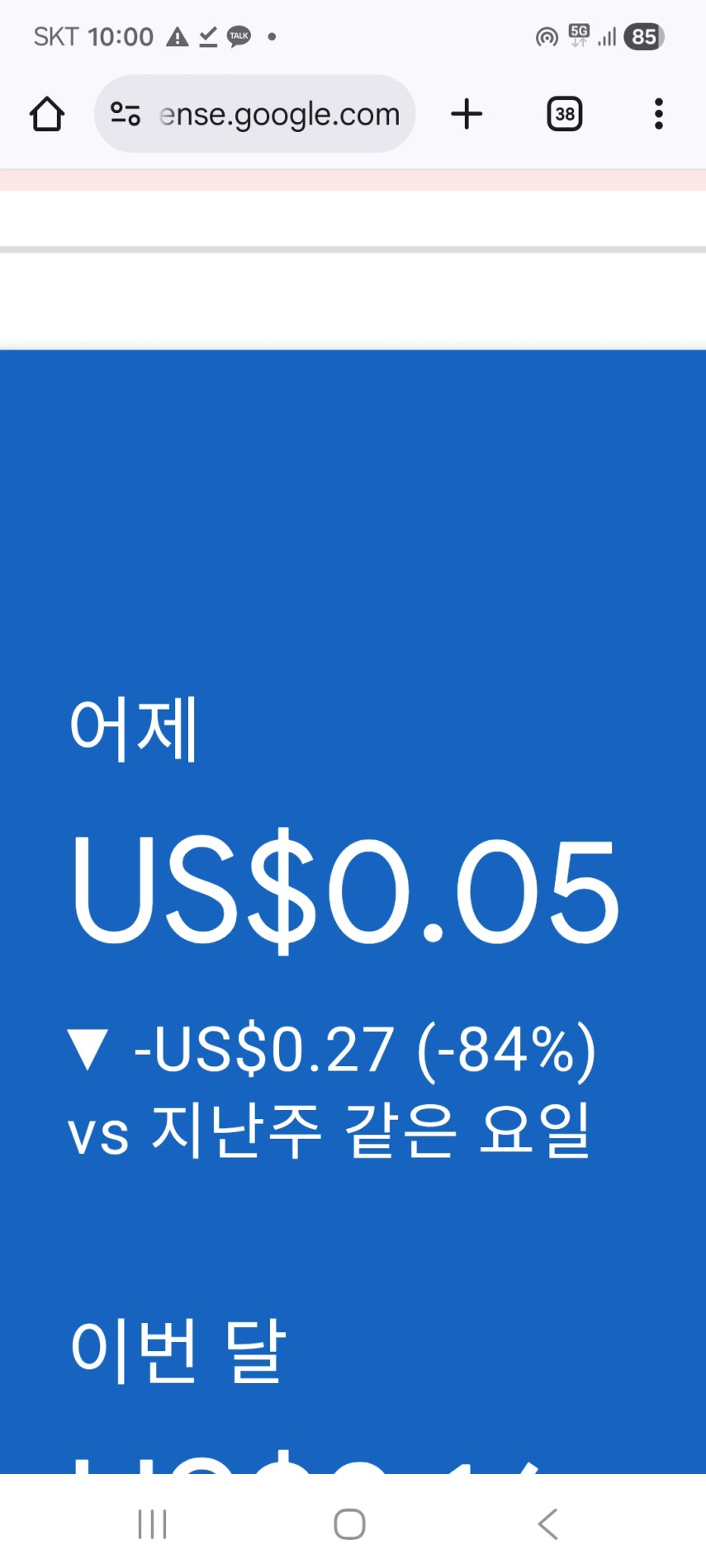Open a new browser tab
This screenshot has height=1568, width=706.
pos(467,114)
